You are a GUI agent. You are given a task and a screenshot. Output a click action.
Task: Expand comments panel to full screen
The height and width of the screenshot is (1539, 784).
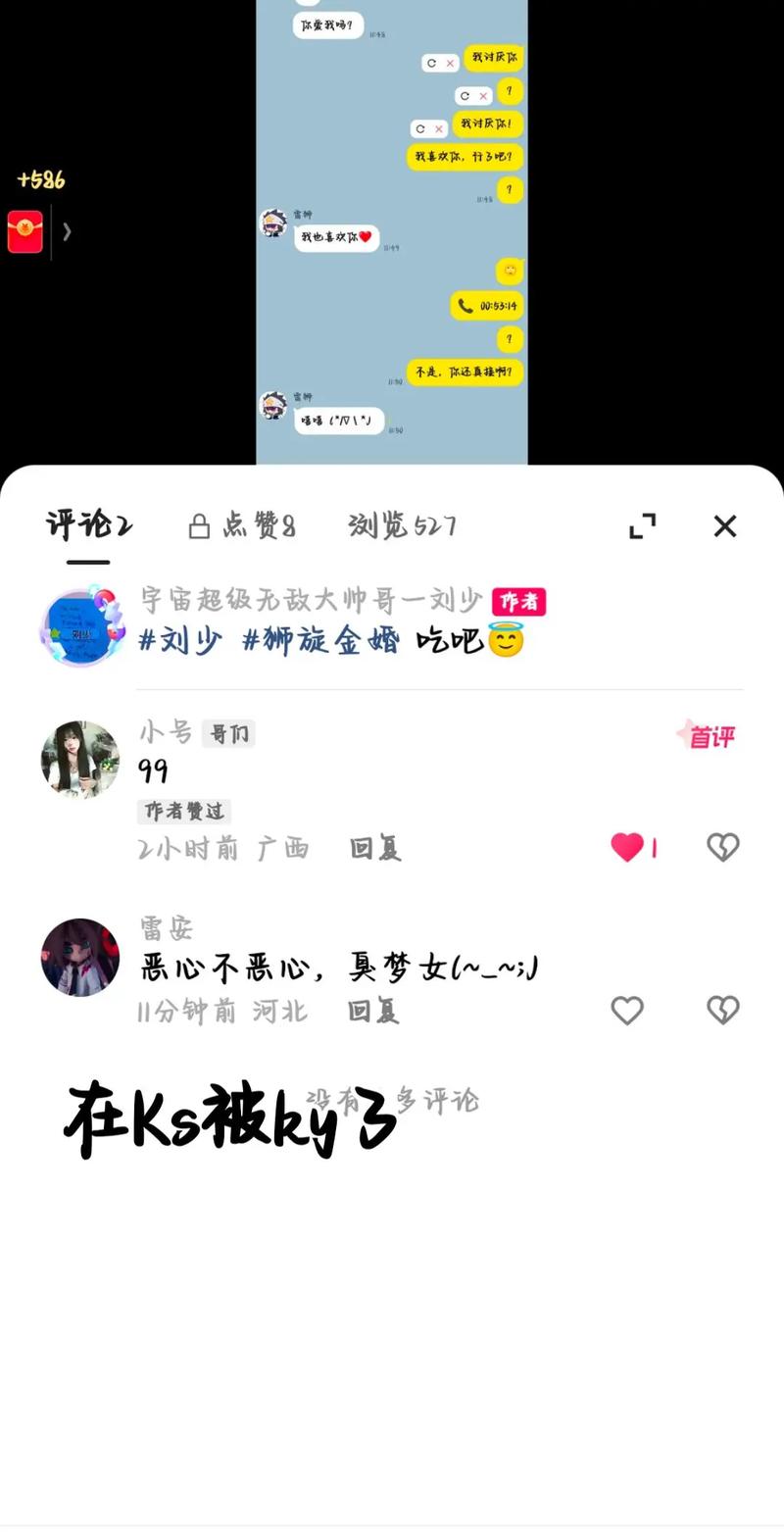point(642,526)
